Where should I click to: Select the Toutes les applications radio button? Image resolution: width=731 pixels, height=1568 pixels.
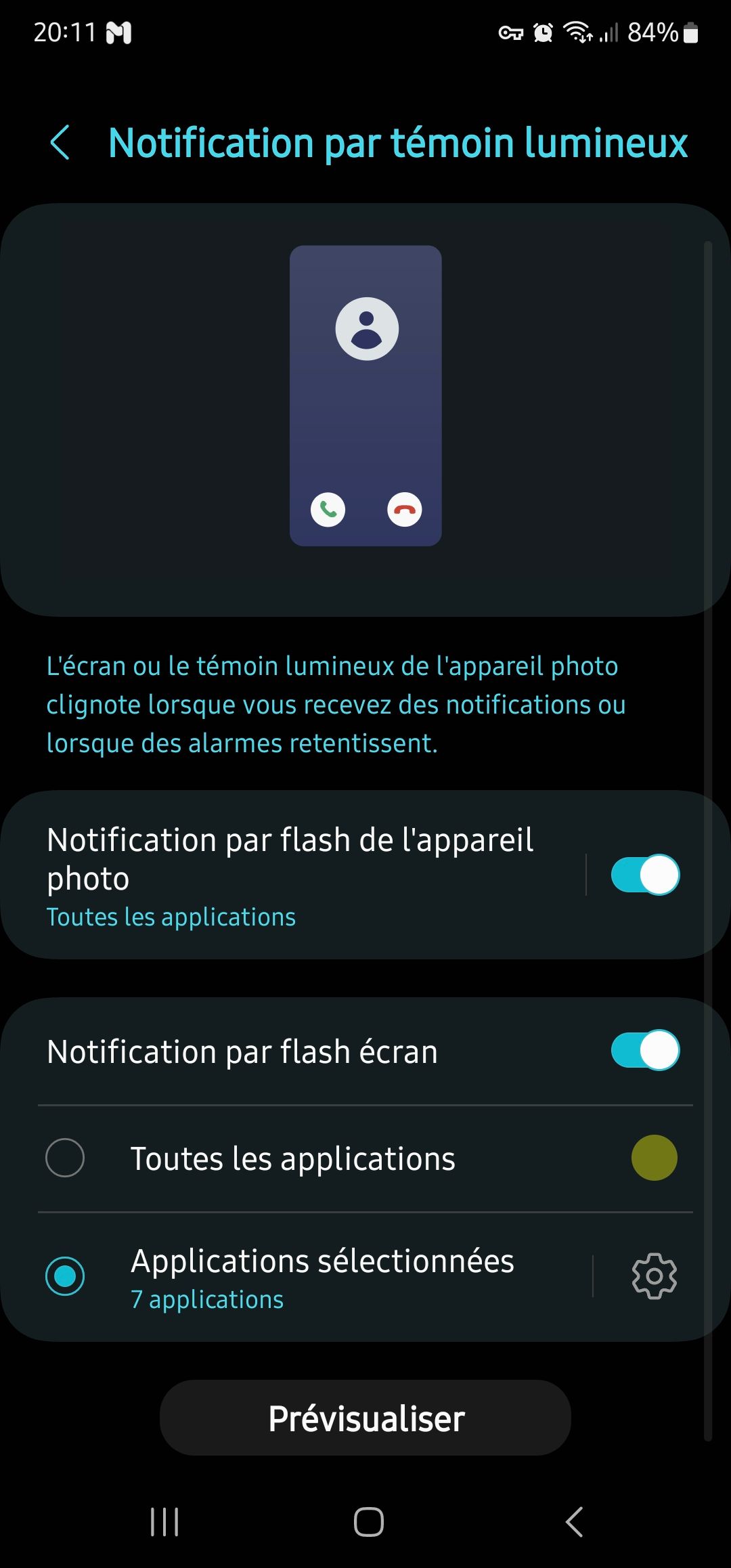click(65, 1158)
